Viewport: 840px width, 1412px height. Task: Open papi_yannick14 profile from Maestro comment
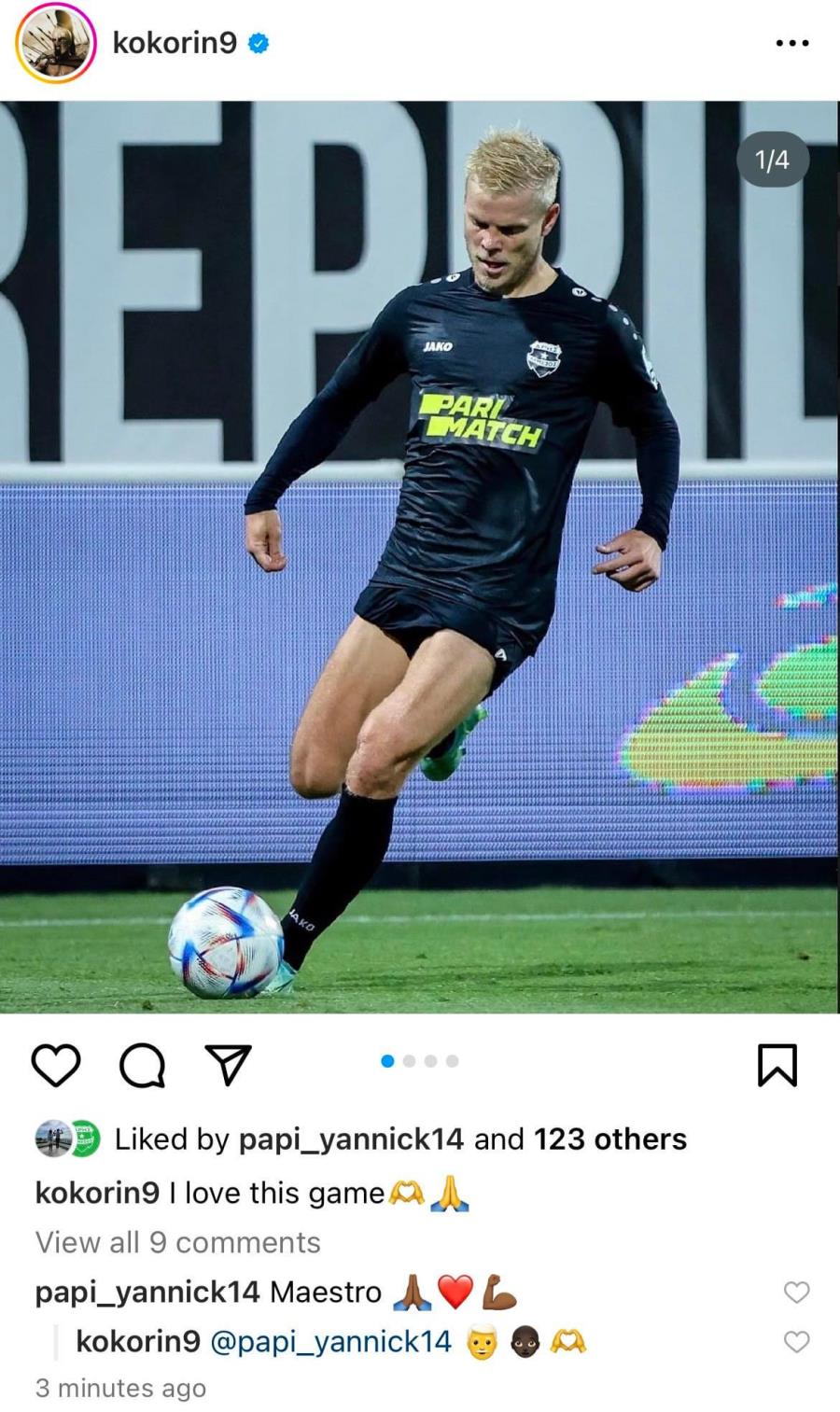[x=147, y=1293]
